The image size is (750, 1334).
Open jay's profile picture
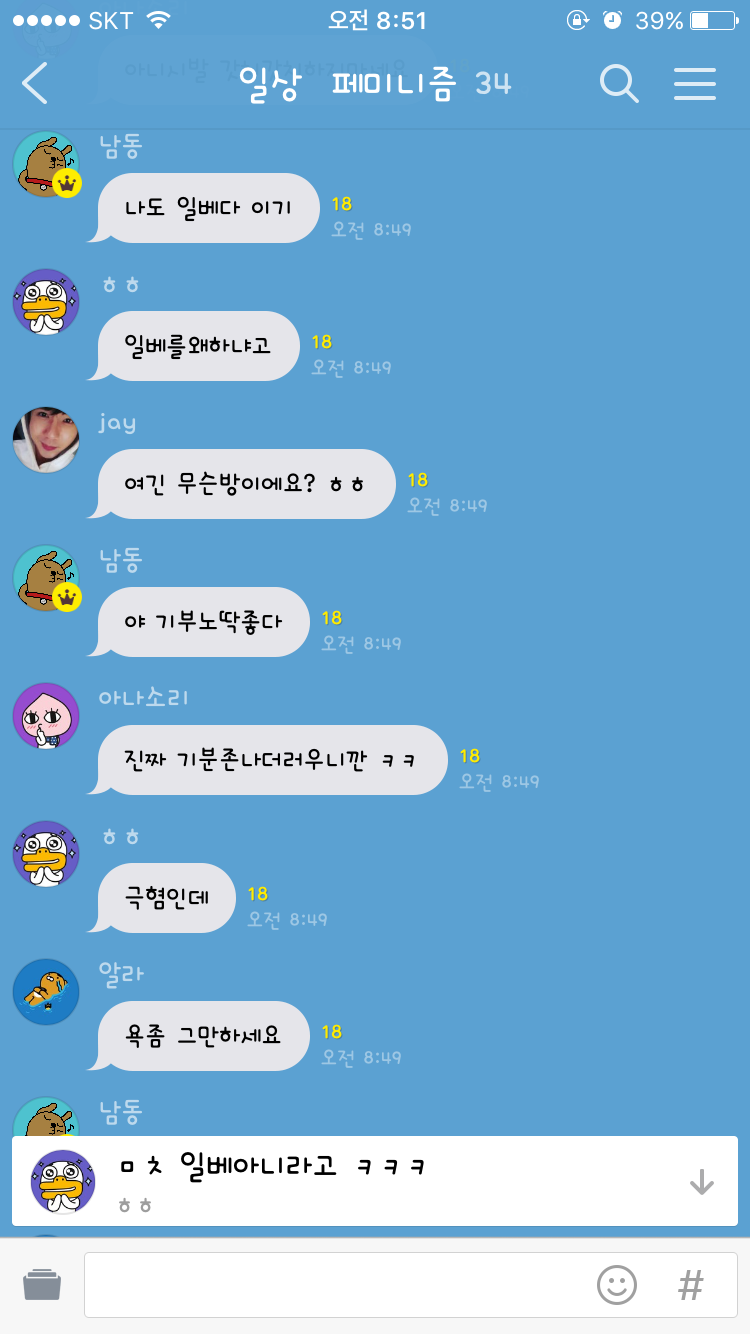(46, 440)
